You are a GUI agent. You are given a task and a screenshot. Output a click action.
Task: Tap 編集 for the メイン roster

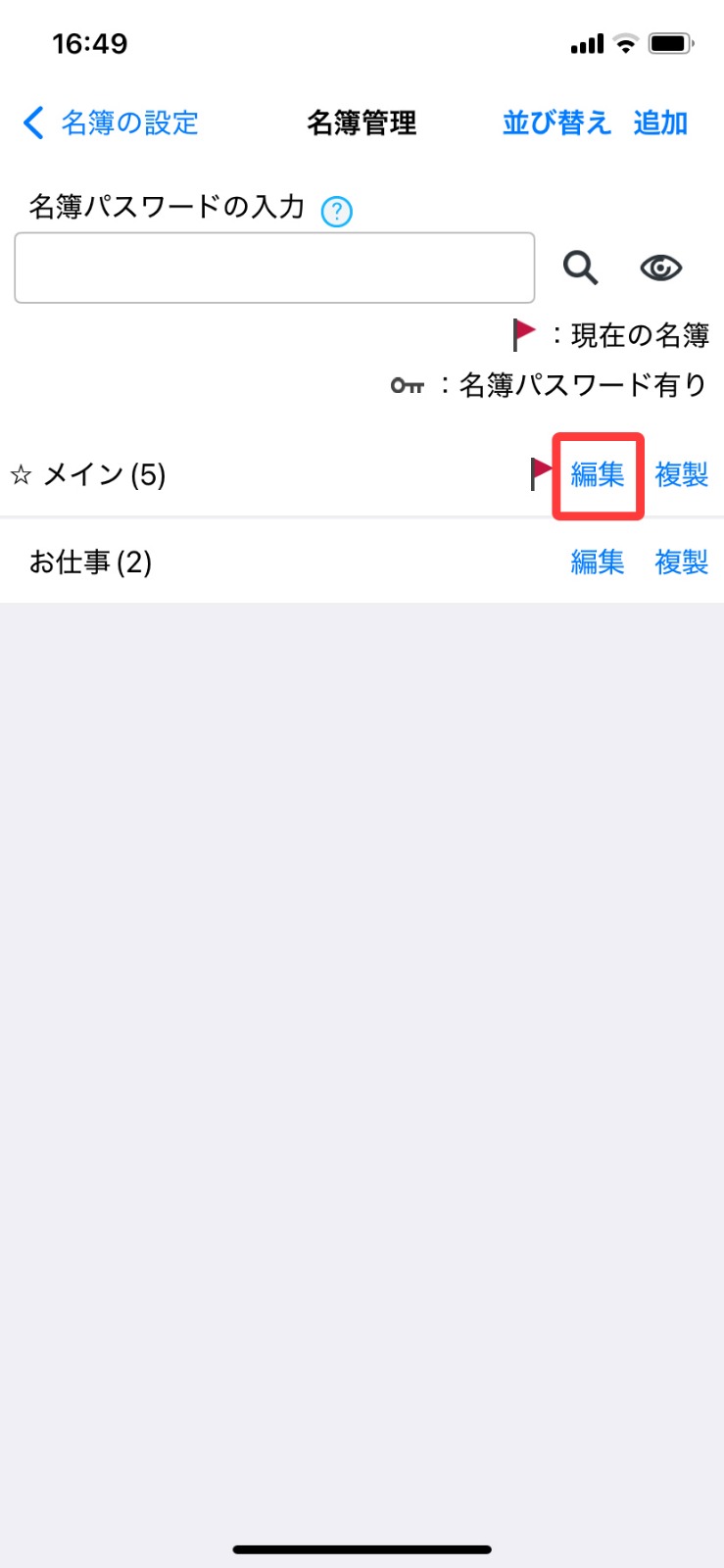click(x=598, y=475)
